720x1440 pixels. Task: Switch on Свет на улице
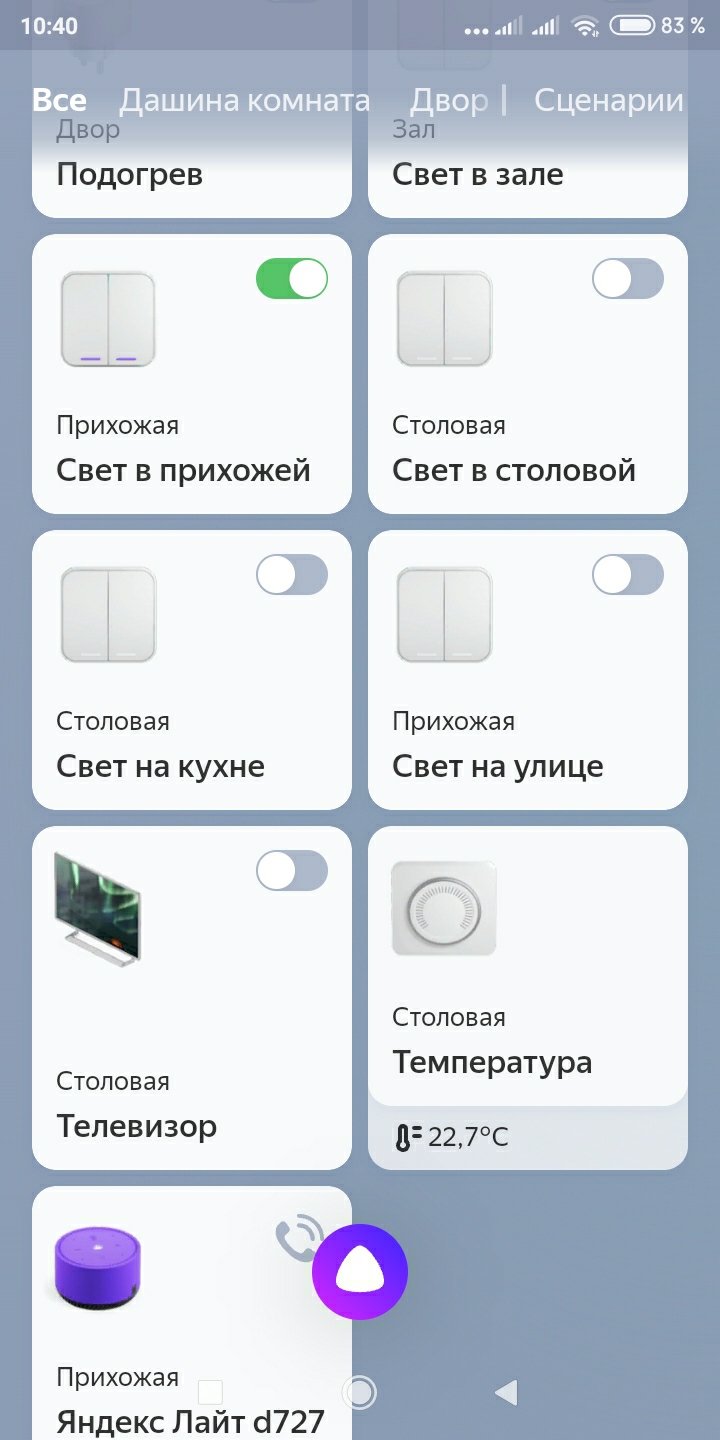628,575
